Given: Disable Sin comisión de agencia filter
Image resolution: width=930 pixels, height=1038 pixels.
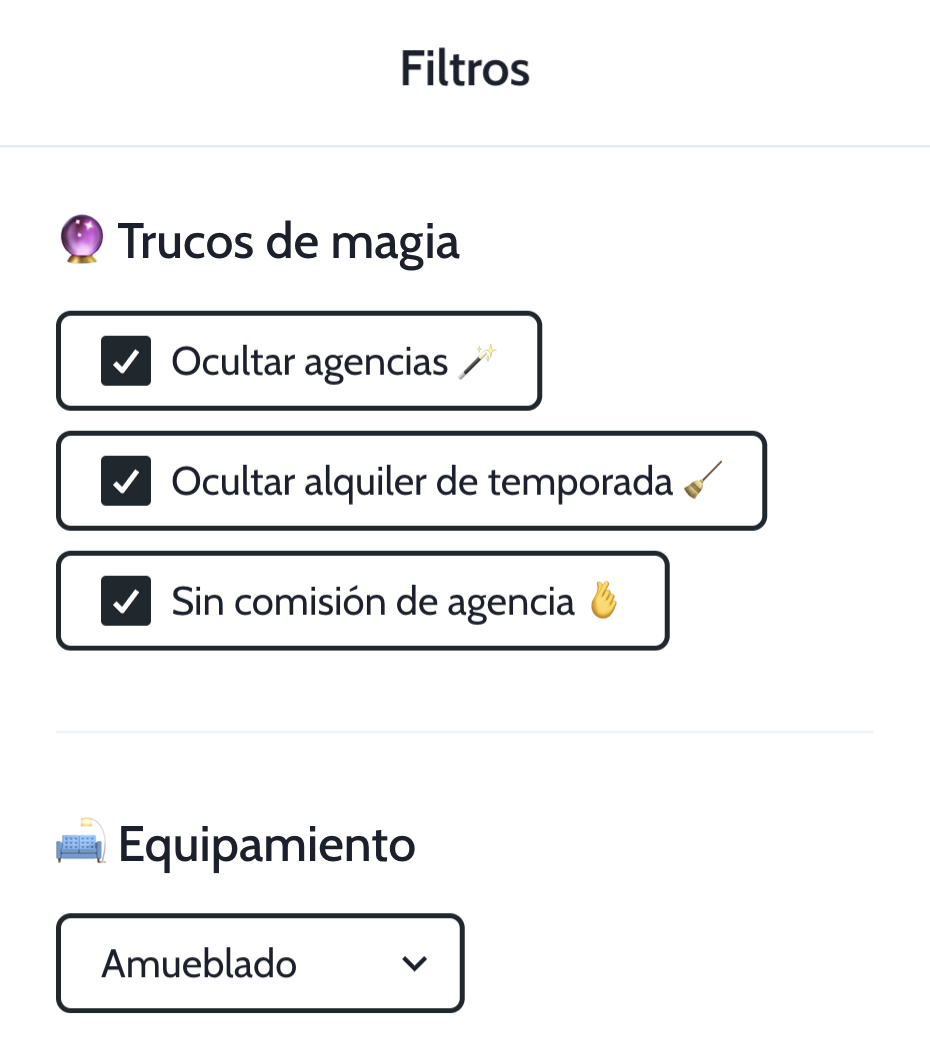Looking at the screenshot, I should coord(126,601).
